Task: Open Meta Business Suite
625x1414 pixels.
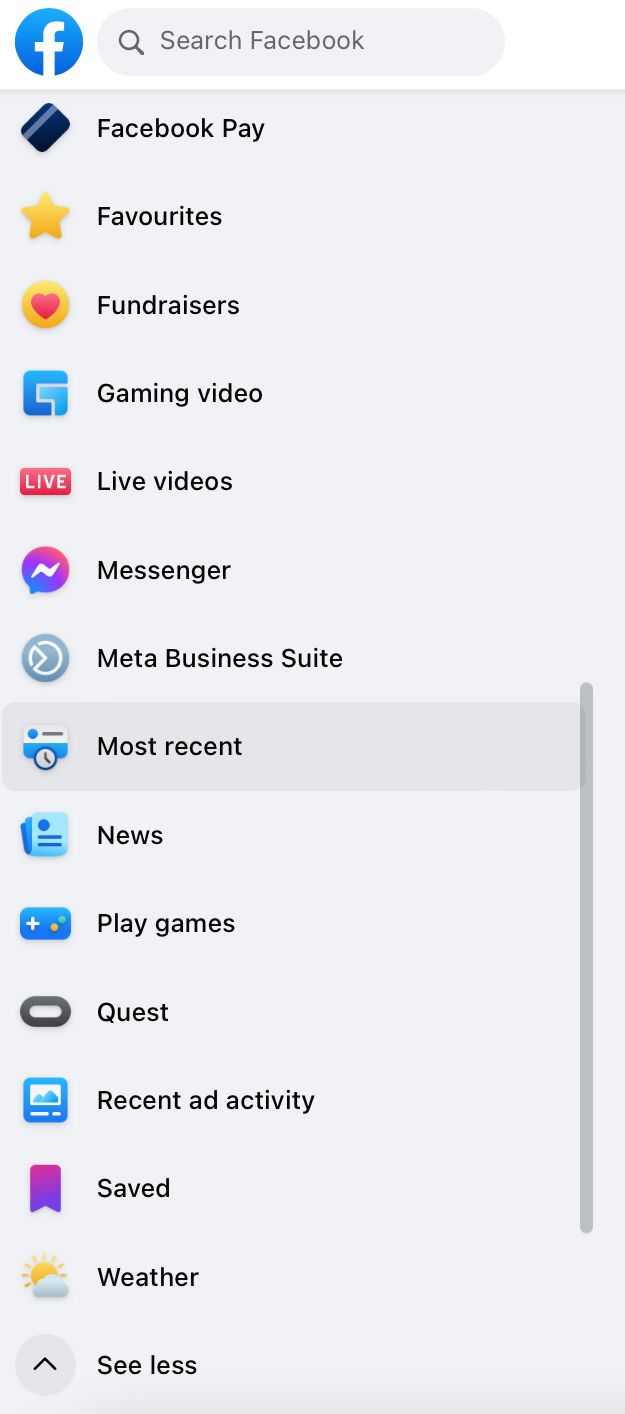Action: tap(219, 659)
